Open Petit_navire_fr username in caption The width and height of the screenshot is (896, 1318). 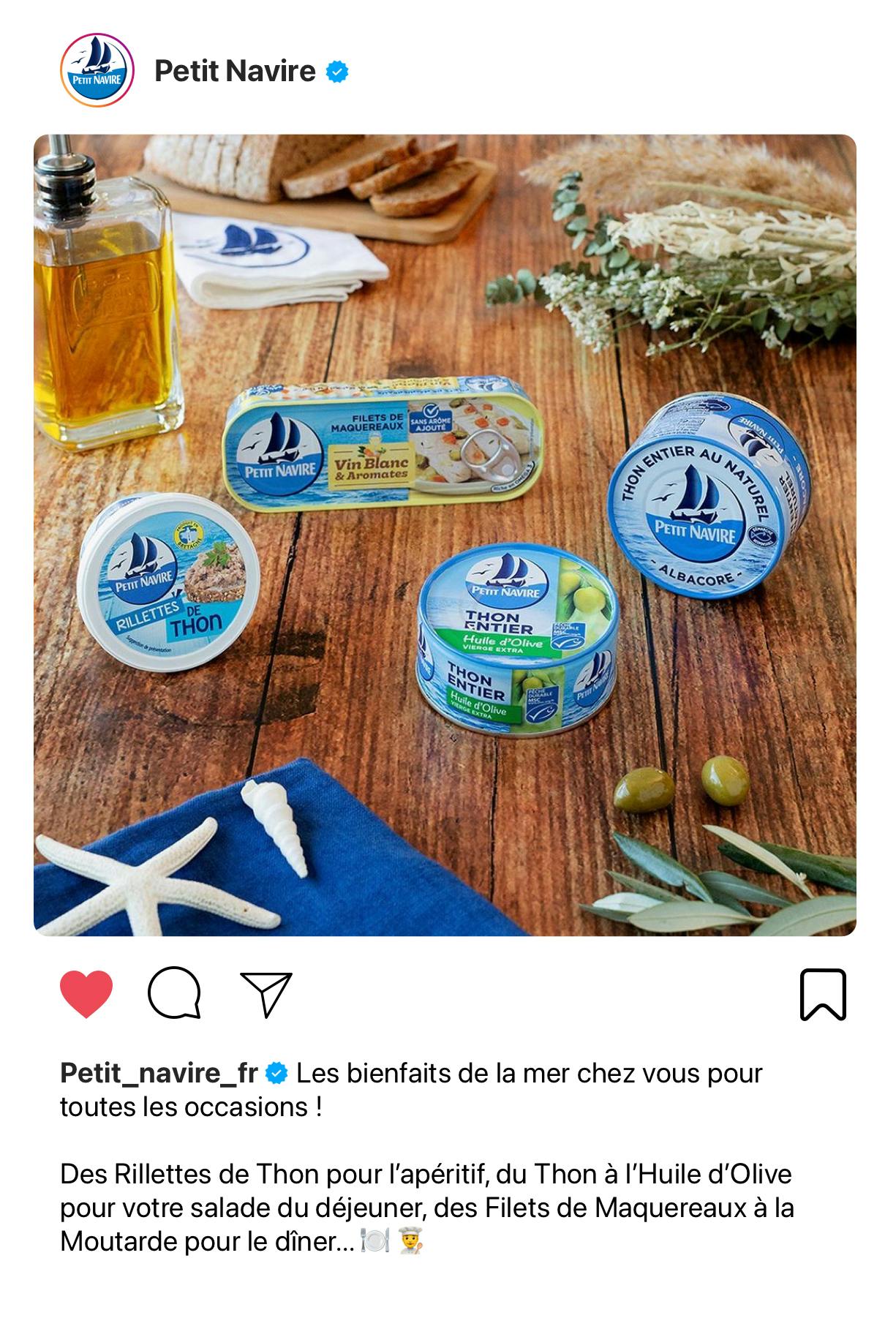pyautogui.click(x=159, y=1073)
